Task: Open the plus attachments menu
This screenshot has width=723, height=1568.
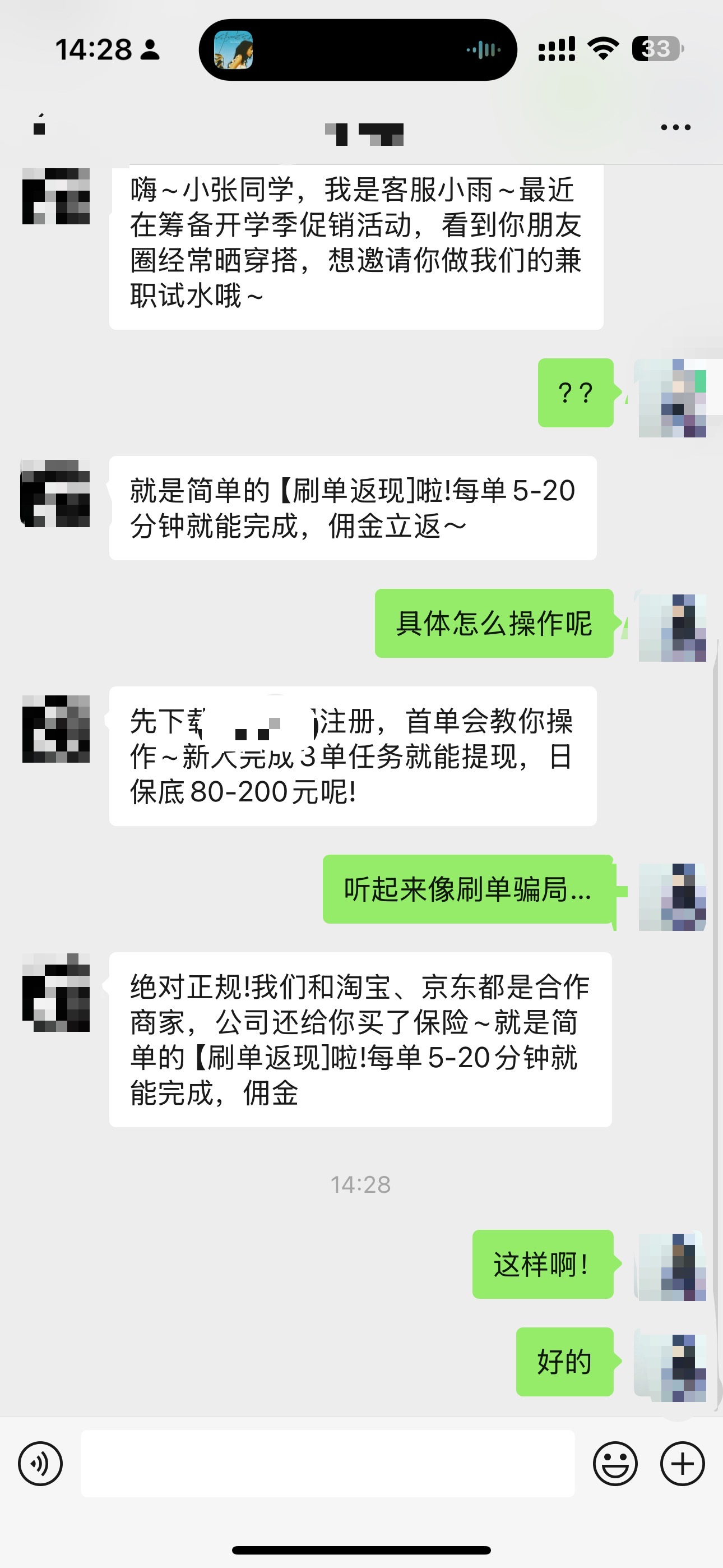Action: pos(682,1464)
